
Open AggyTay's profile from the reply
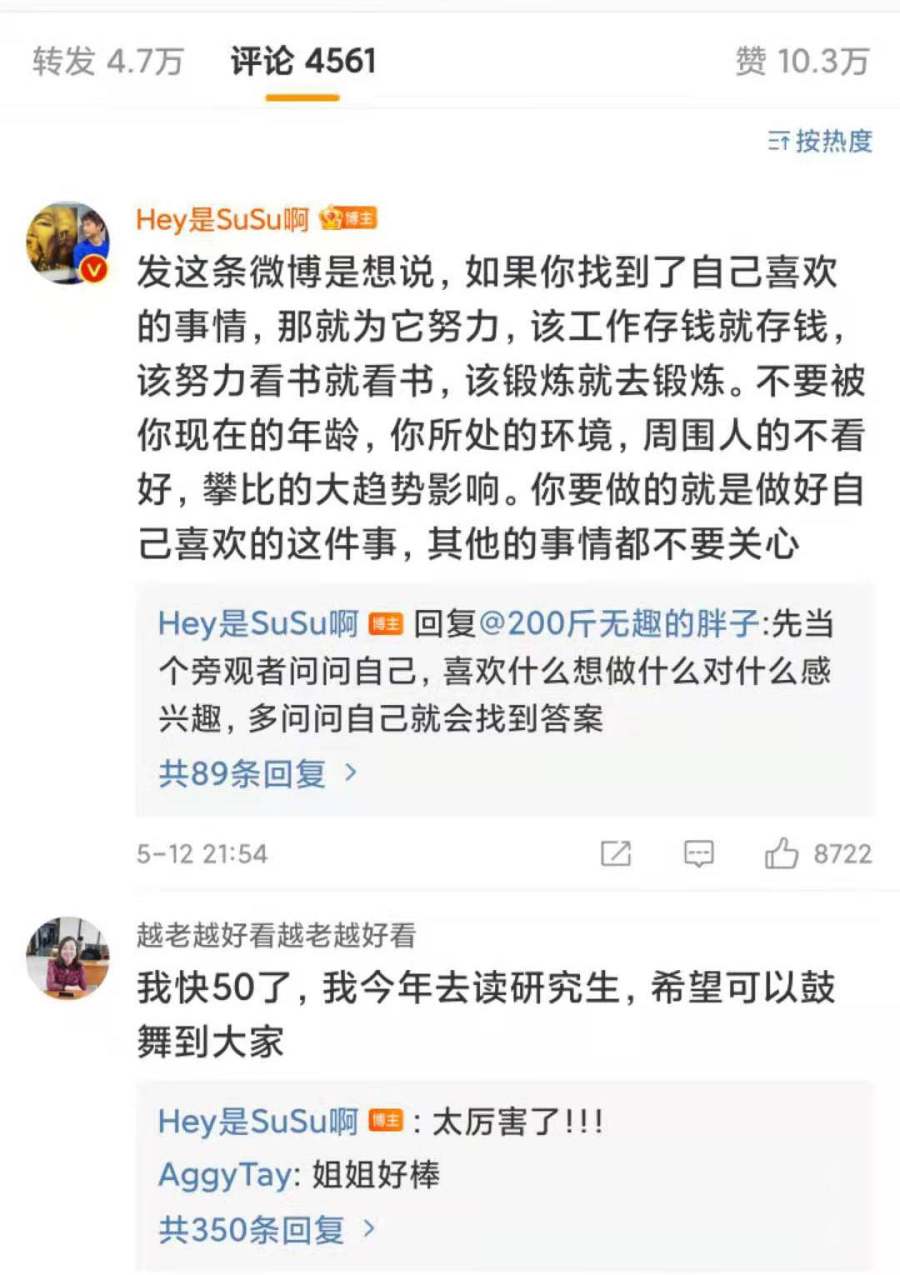pyautogui.click(x=223, y=1175)
